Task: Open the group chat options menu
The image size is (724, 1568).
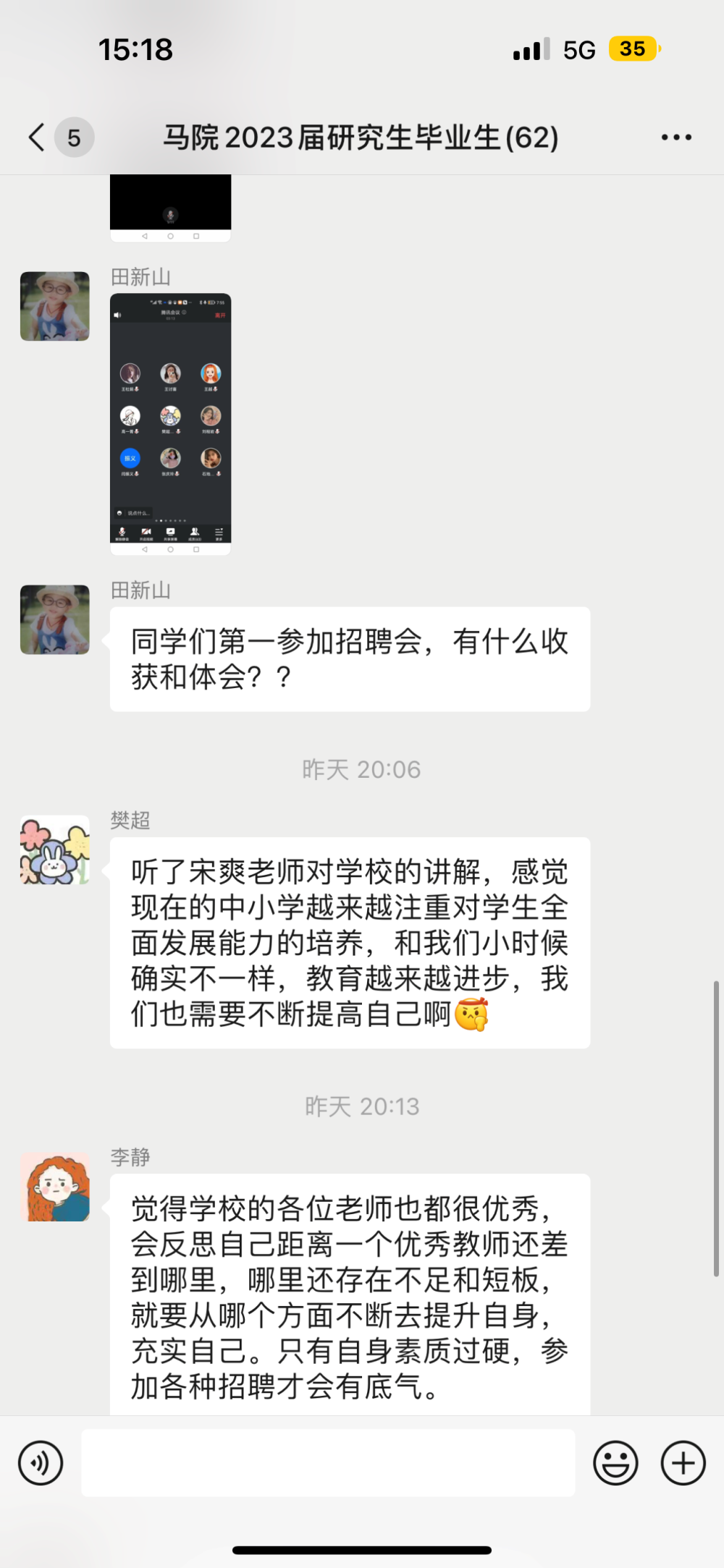Action: [x=676, y=137]
